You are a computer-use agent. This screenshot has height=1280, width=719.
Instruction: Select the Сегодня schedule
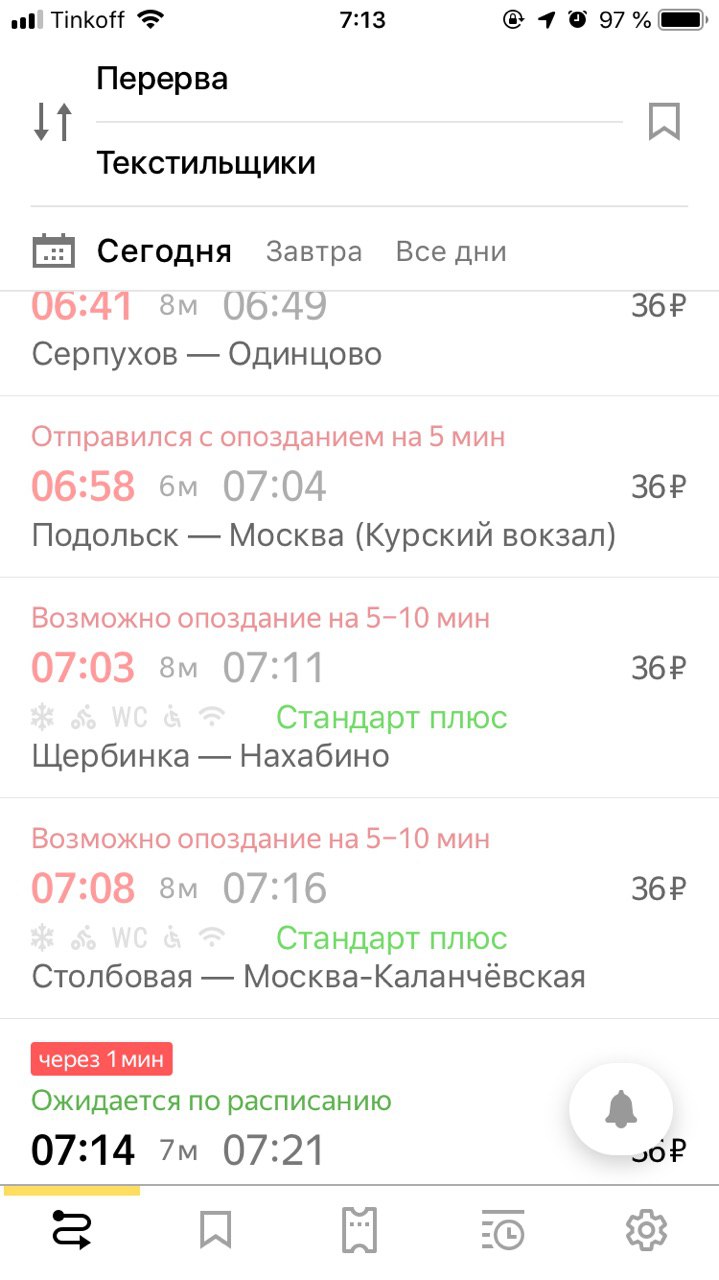pyautogui.click(x=164, y=251)
